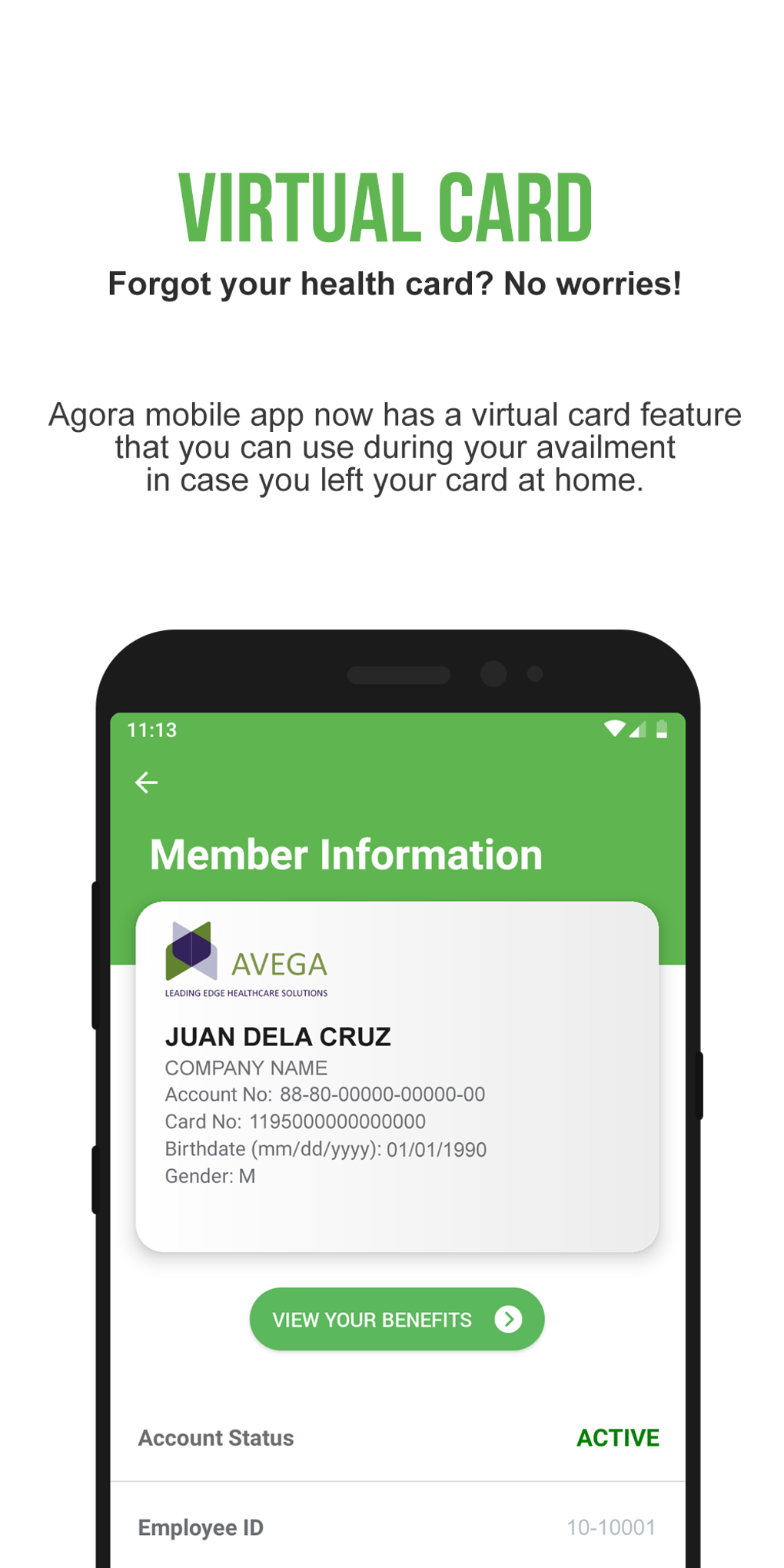The width and height of the screenshot is (784, 1568).
Task: Toggle the ACTIVE account status
Action: coord(618,1438)
